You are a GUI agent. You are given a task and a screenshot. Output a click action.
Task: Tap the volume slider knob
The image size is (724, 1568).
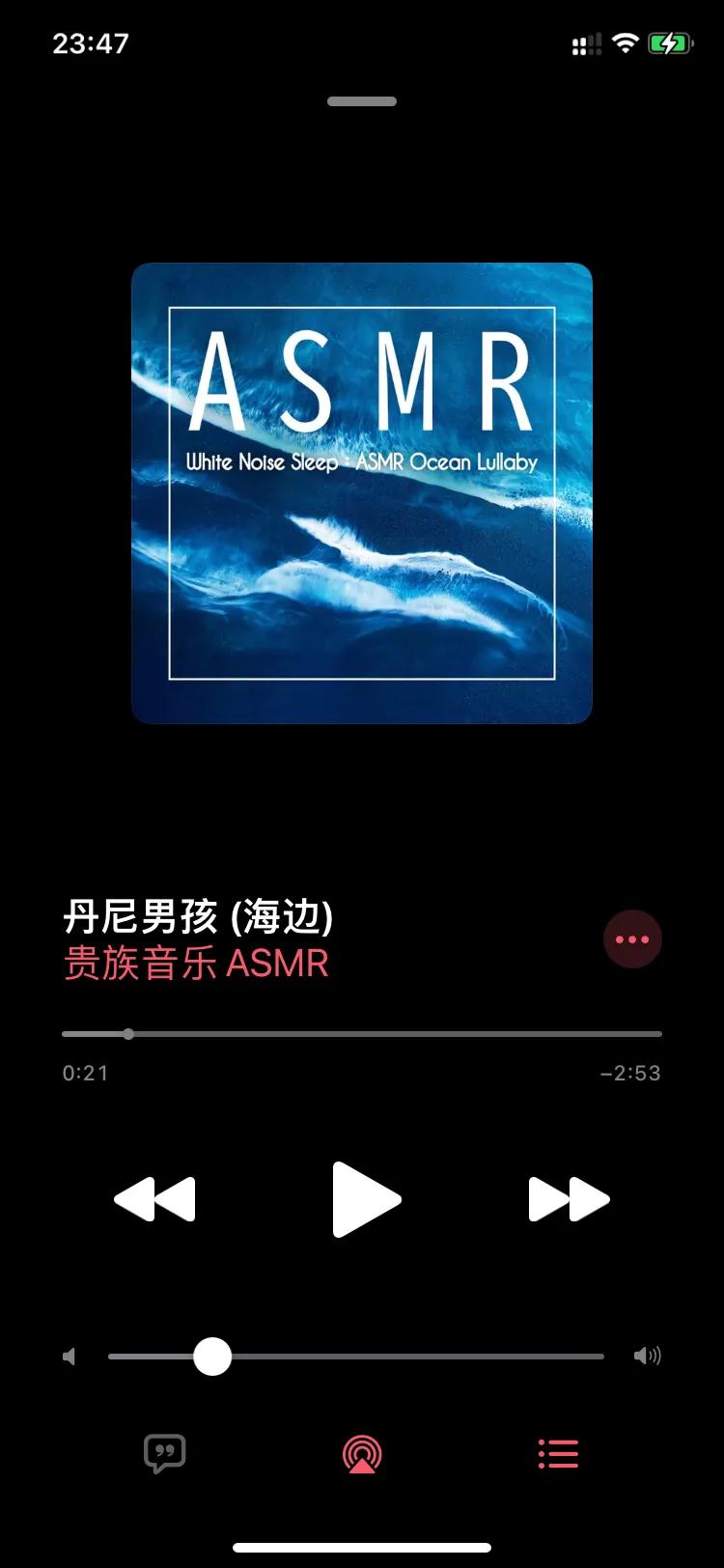coord(214,1356)
